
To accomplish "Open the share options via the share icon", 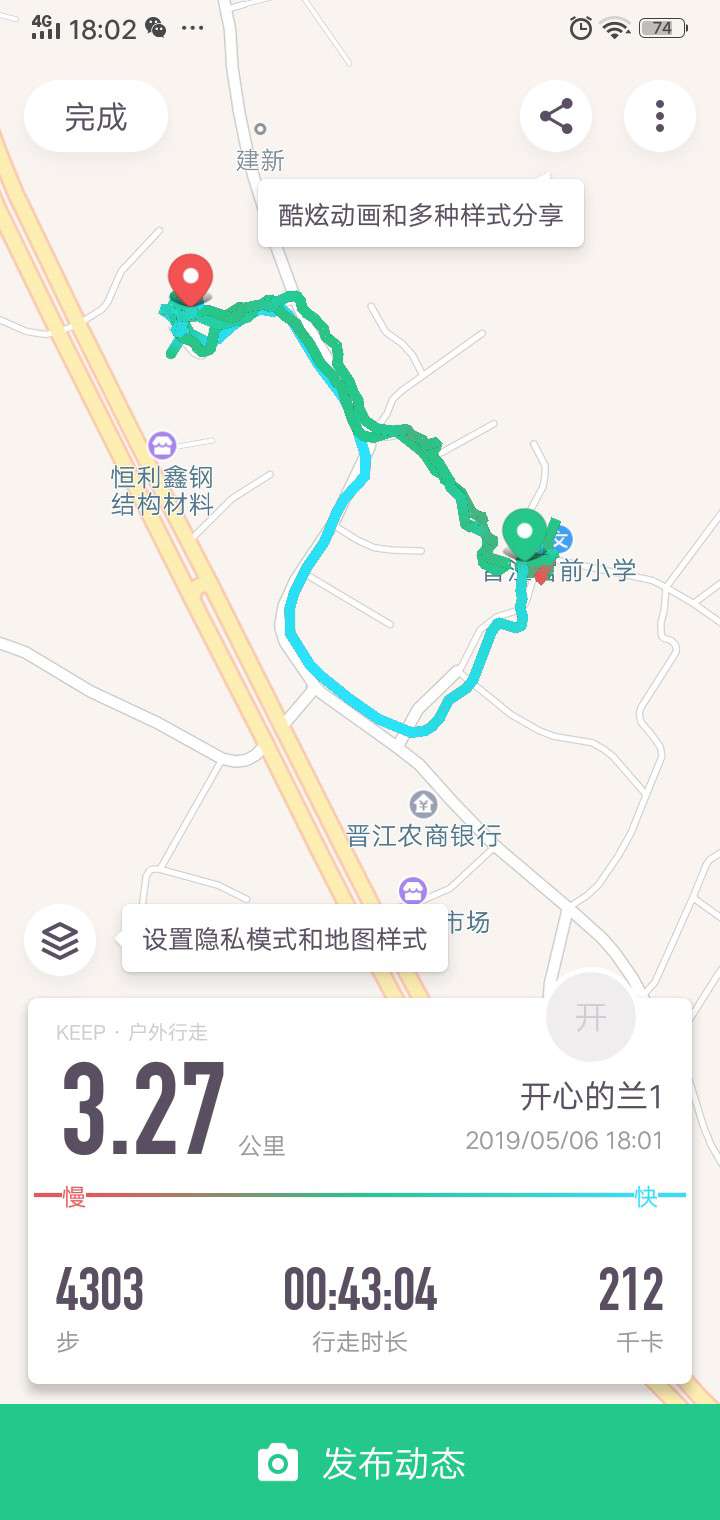I will tap(556, 116).
